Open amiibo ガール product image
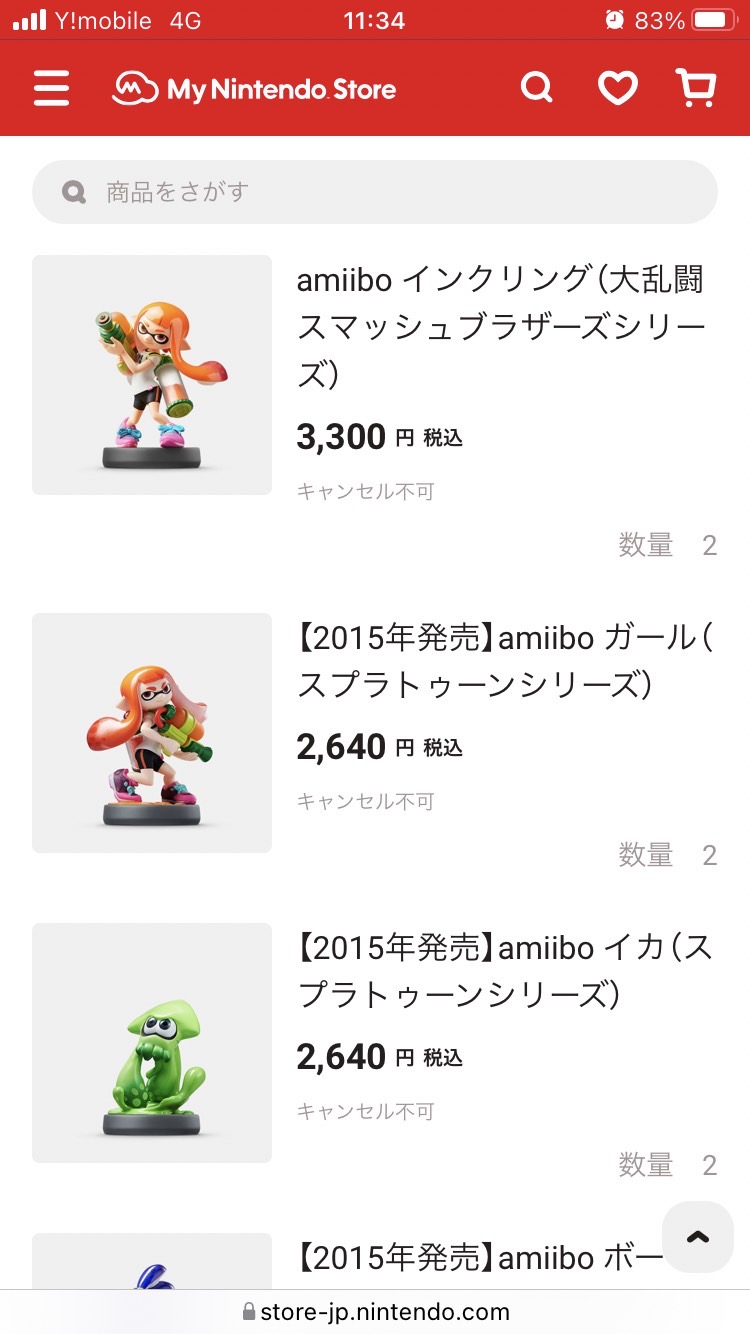This screenshot has height=1334, width=750. pyautogui.click(x=152, y=733)
